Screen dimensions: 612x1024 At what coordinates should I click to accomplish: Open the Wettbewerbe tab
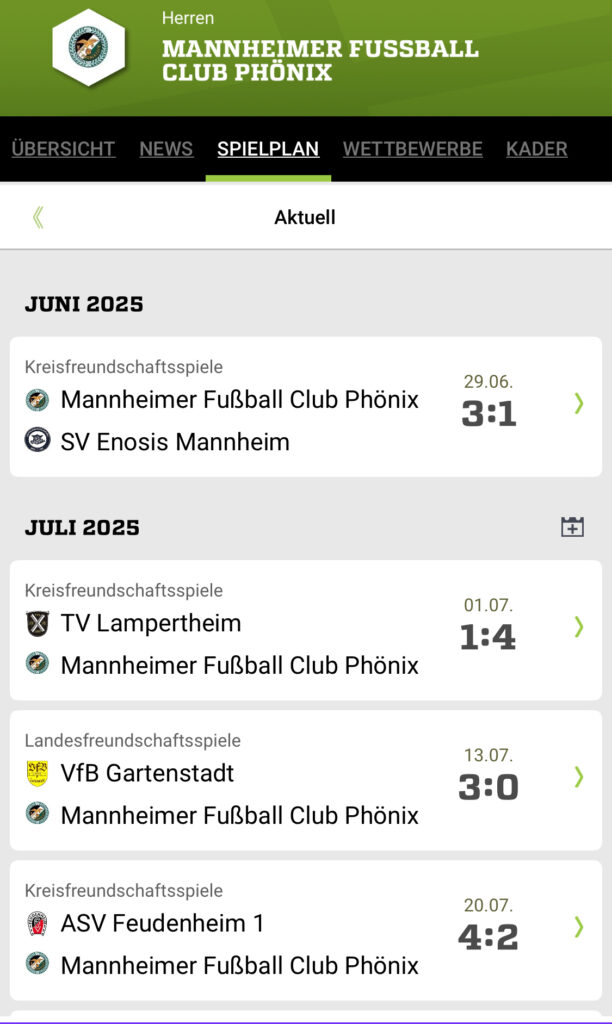coord(413,149)
